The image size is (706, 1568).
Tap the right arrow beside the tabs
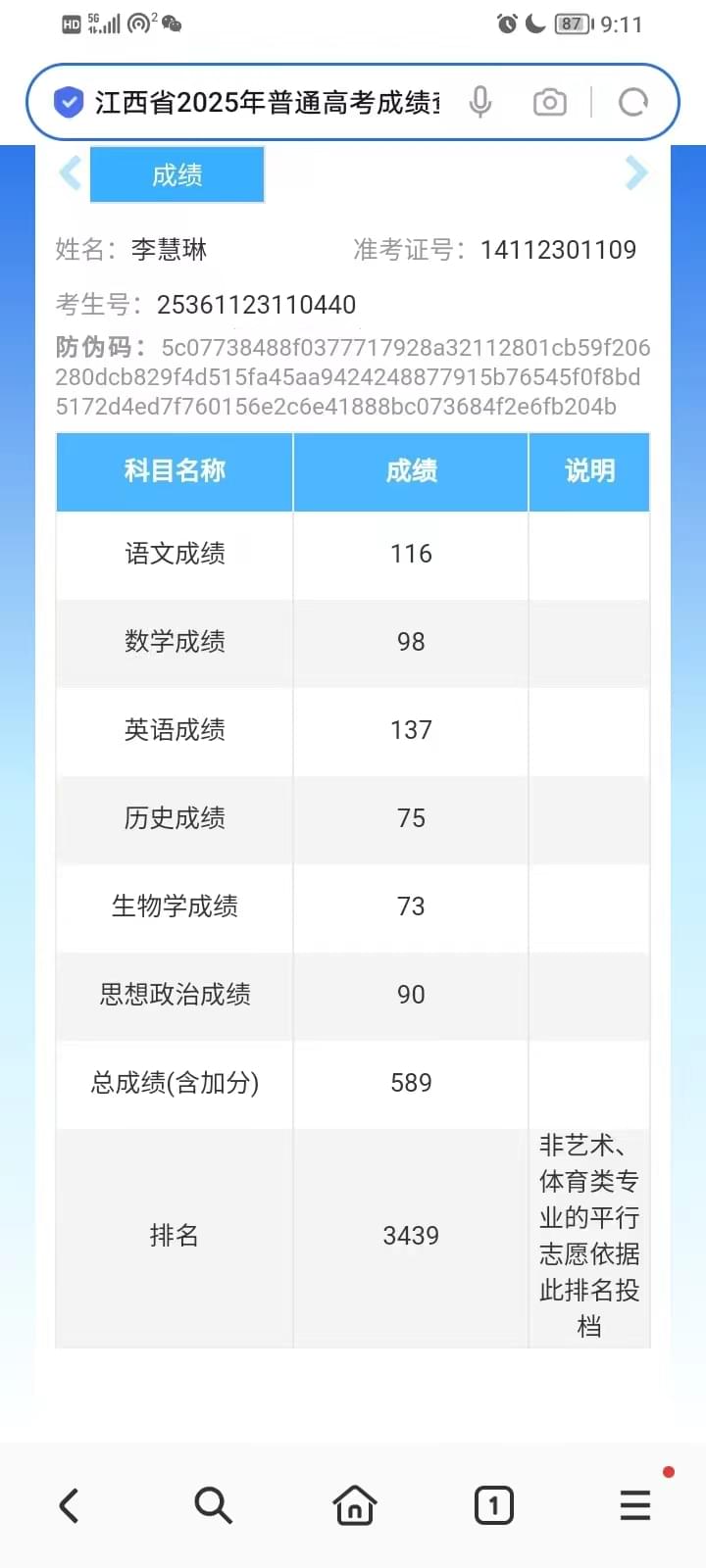click(x=636, y=173)
